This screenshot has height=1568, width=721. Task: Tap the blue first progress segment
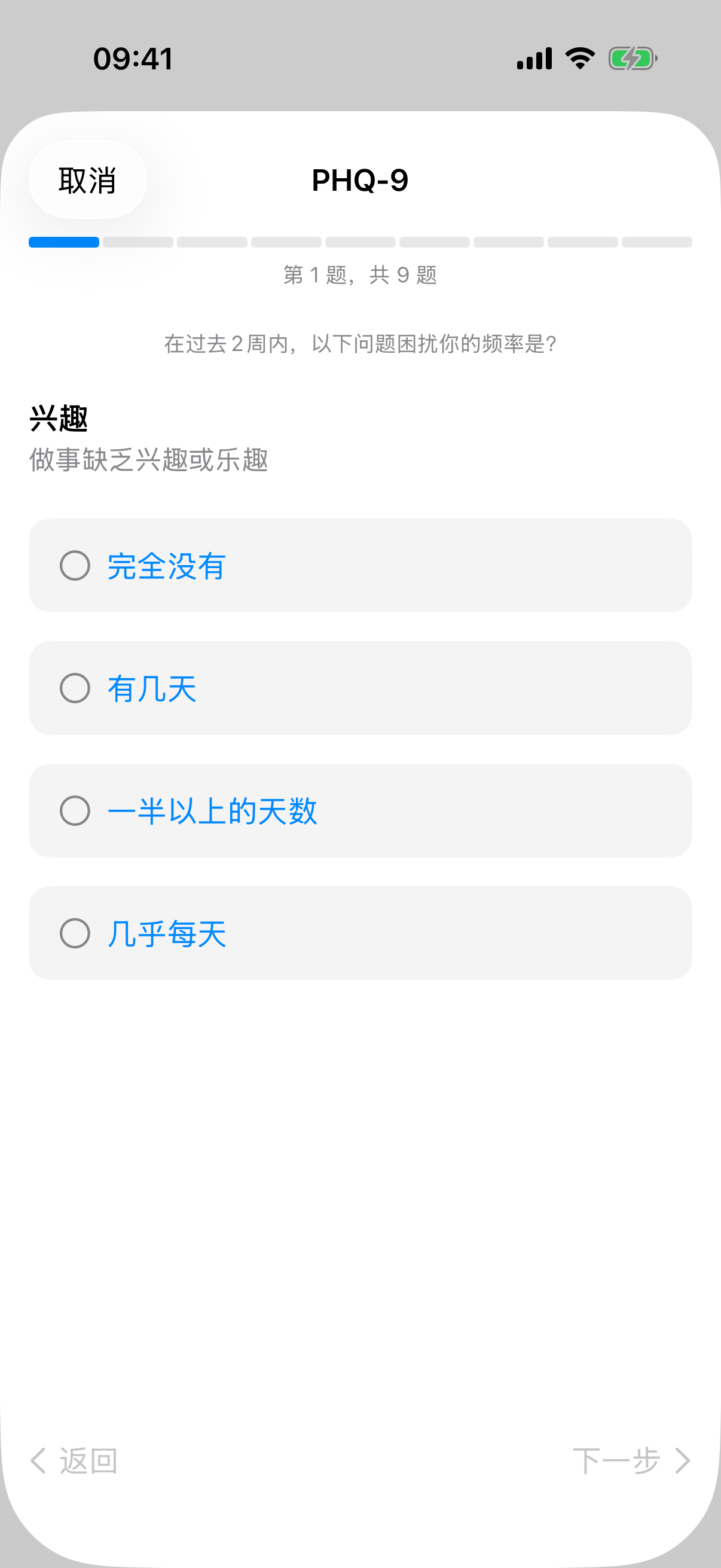[63, 242]
